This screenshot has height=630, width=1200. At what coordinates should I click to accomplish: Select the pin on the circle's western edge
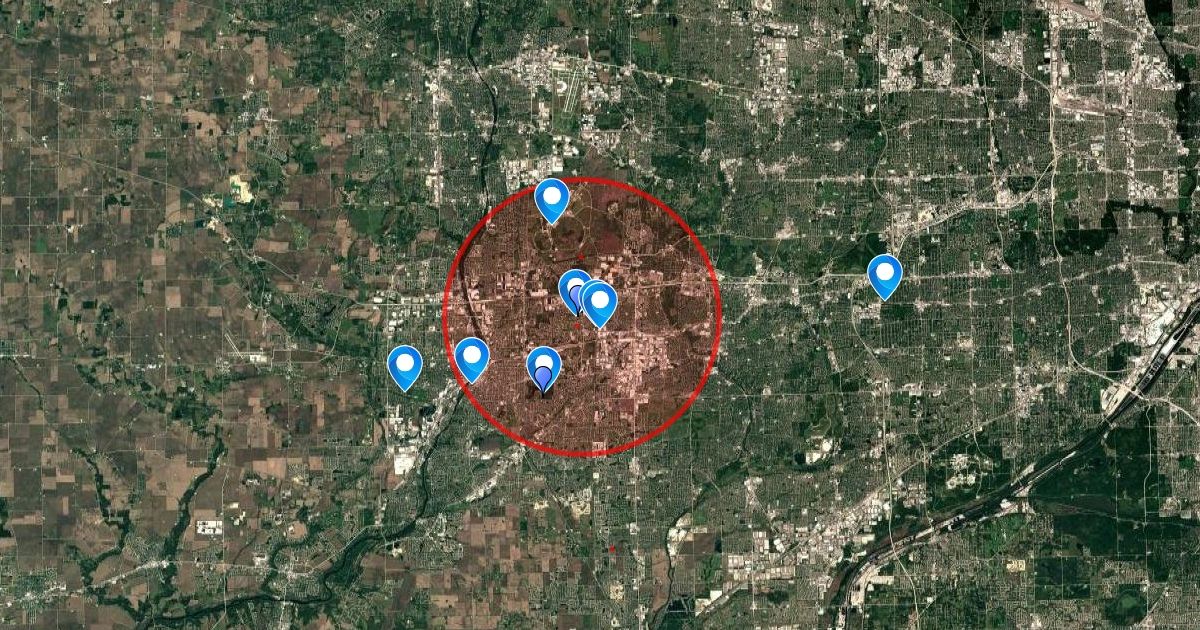[471, 359]
